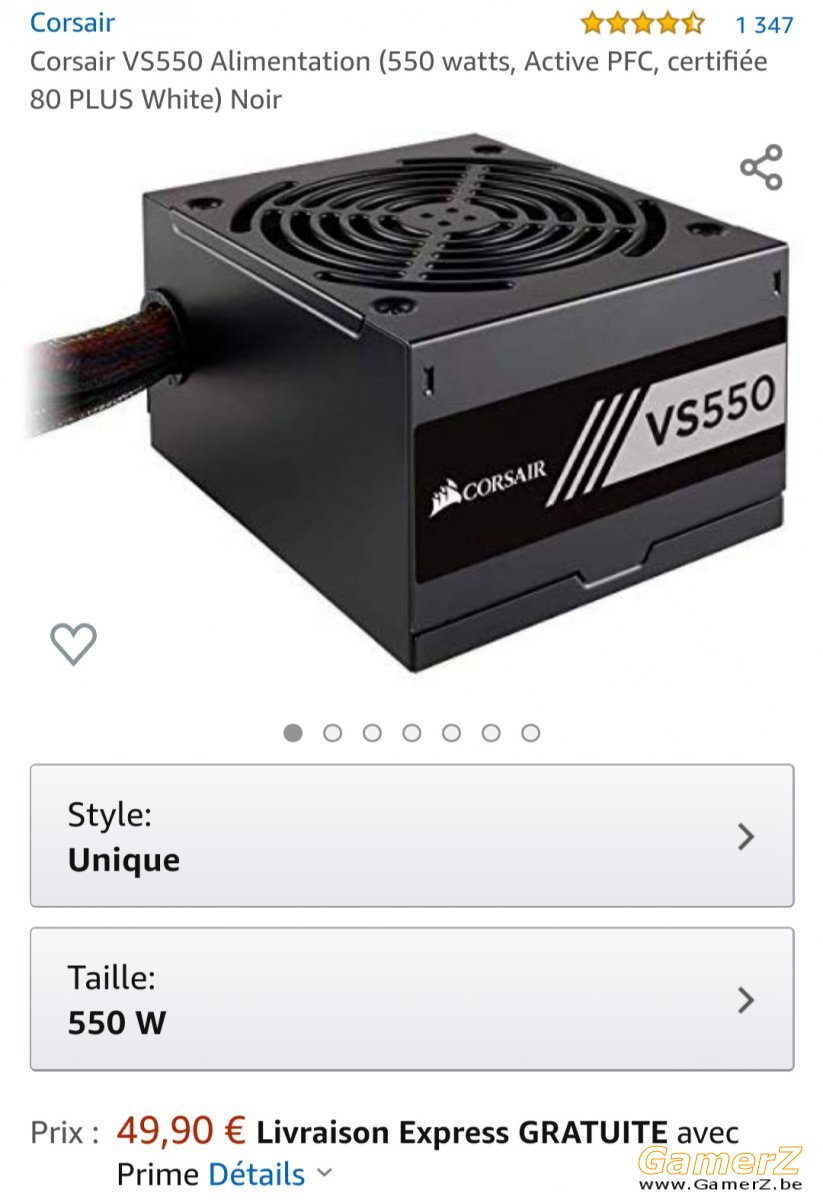Share this product
The image size is (823, 1200).
click(761, 167)
